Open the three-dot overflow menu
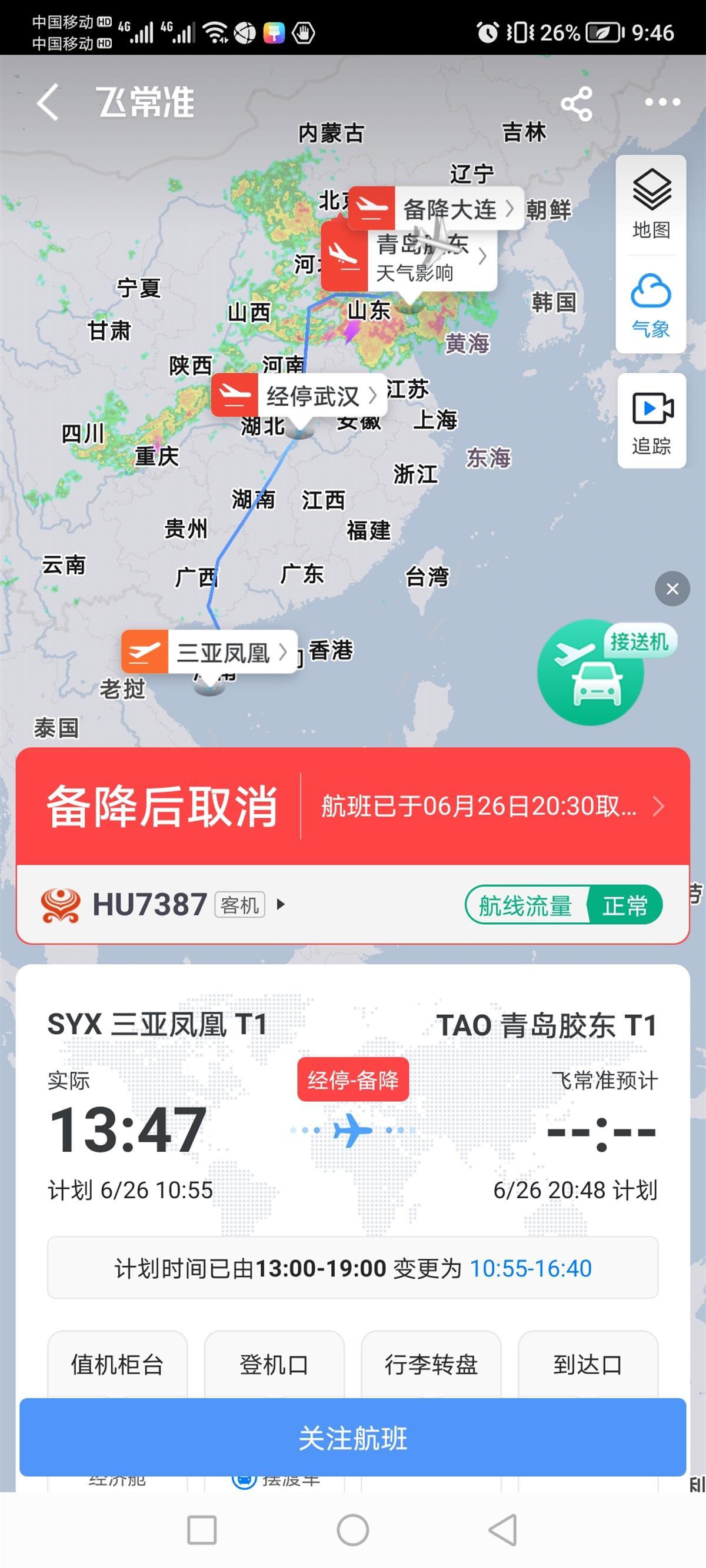706x1568 pixels. tap(662, 102)
